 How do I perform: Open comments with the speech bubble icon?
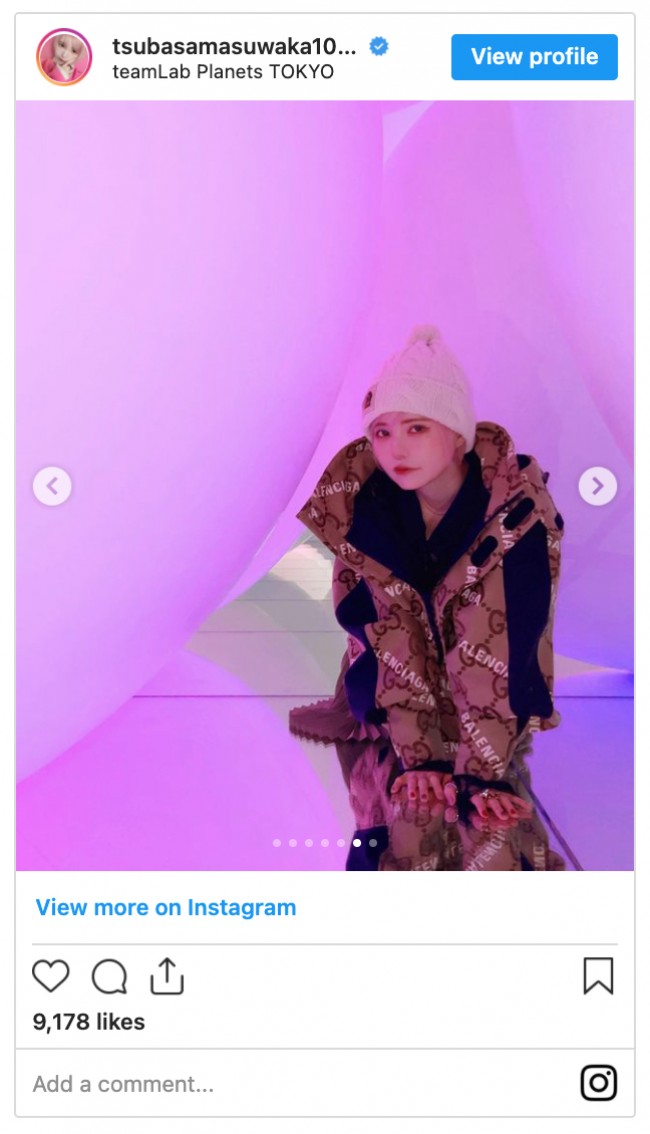109,977
